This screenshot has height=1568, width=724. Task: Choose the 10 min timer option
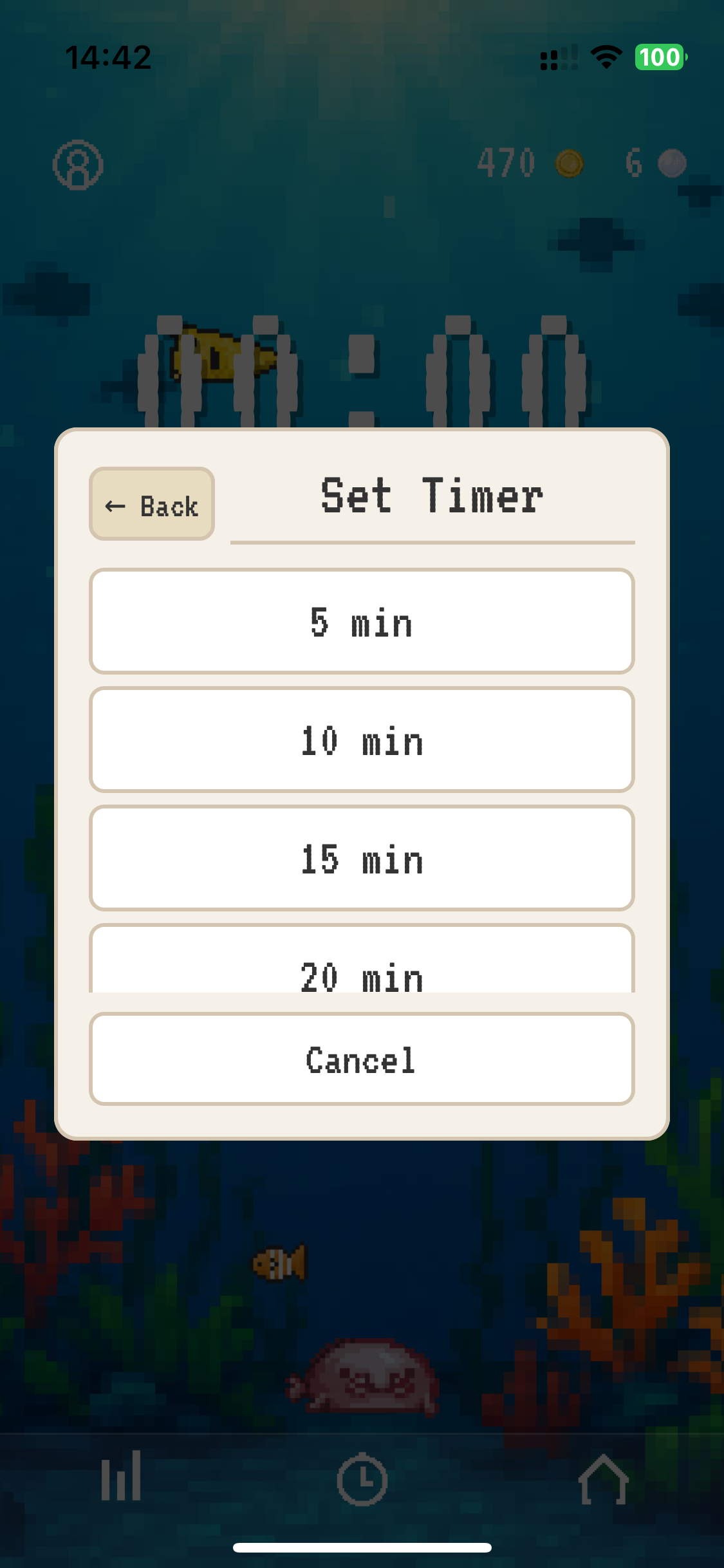(362, 740)
